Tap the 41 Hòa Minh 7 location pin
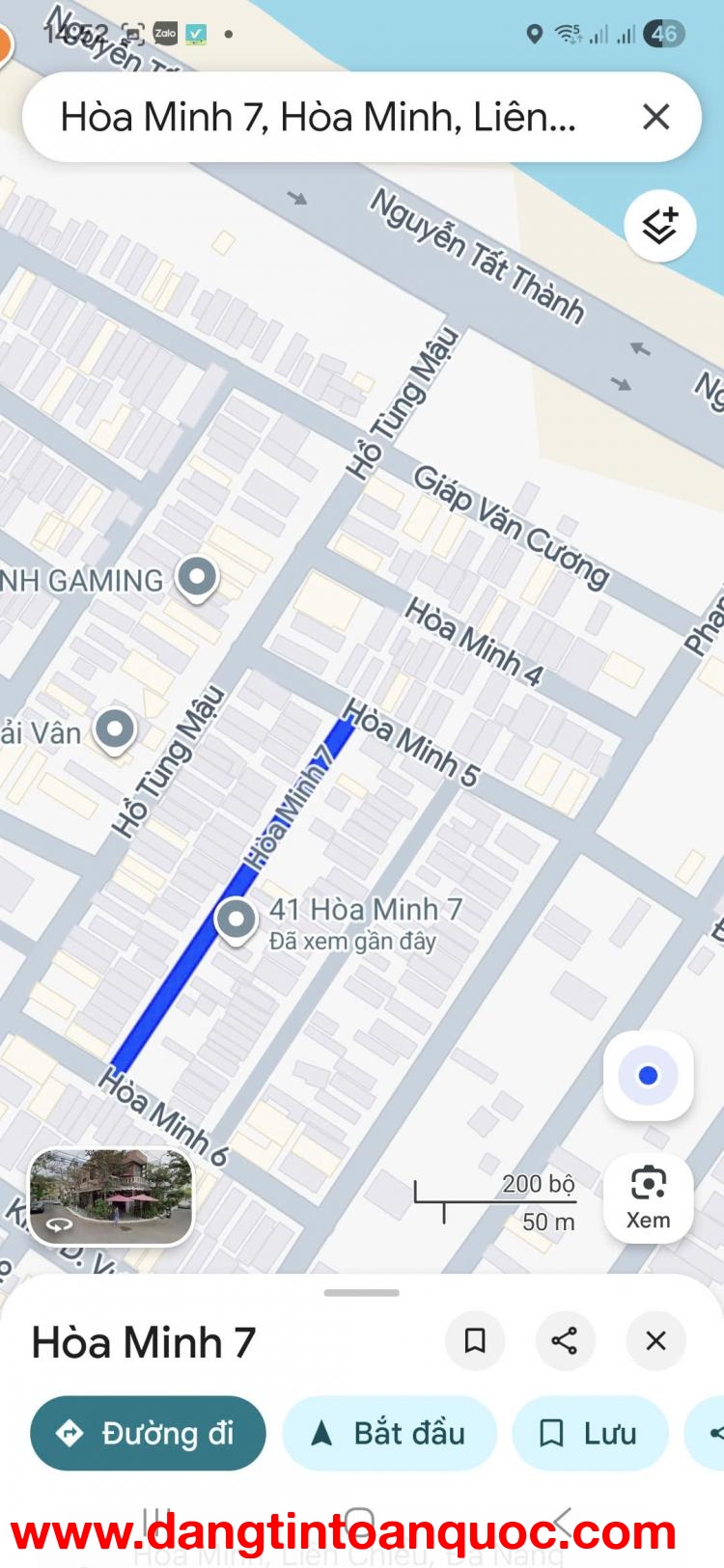The width and height of the screenshot is (724, 1568). (237, 920)
